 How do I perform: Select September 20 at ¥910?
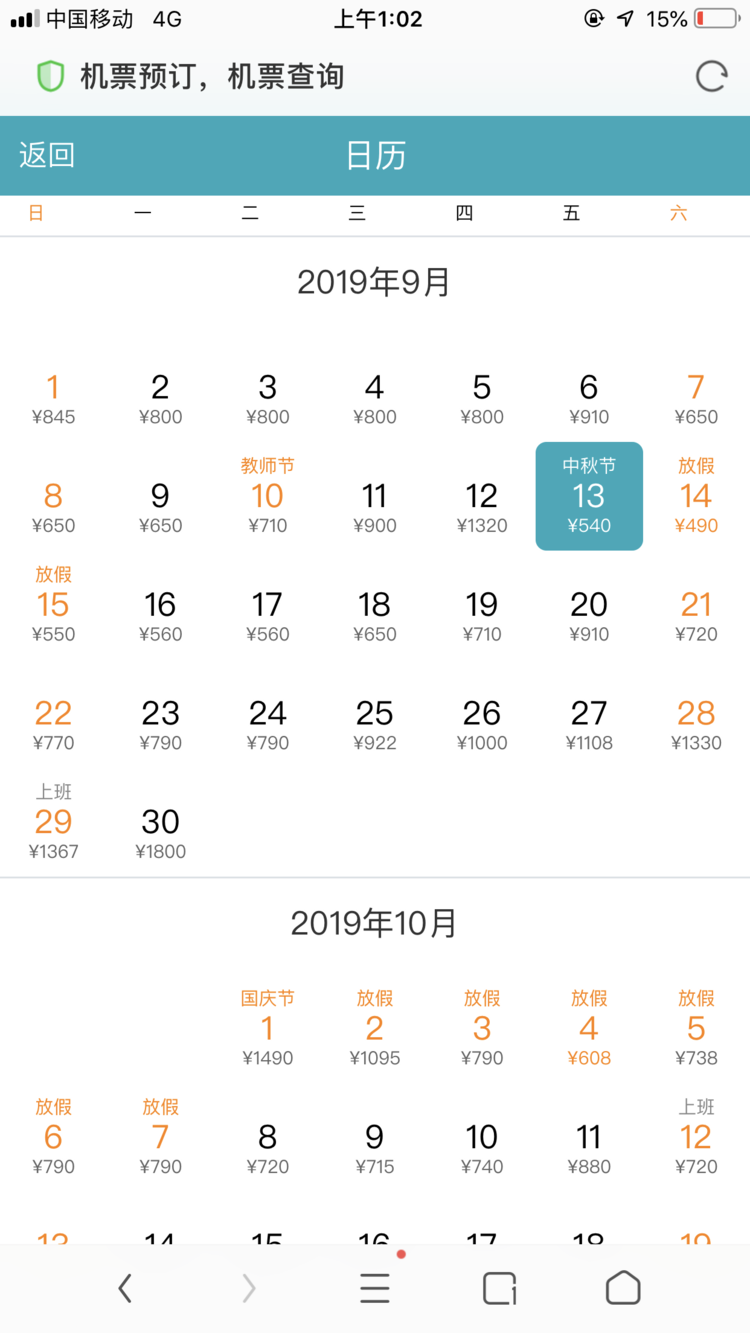(x=589, y=614)
